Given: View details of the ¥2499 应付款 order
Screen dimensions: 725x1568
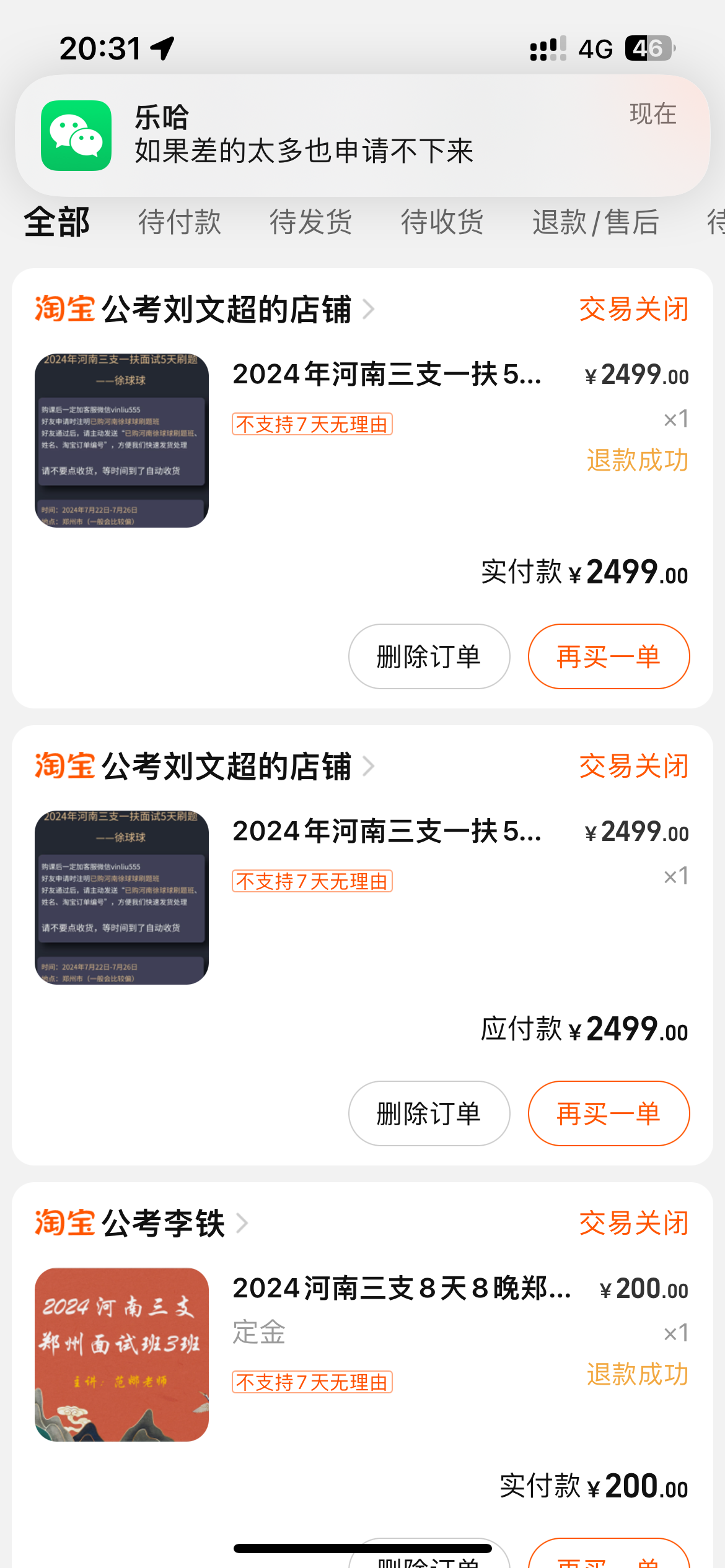Looking at the screenshot, I should [387, 832].
